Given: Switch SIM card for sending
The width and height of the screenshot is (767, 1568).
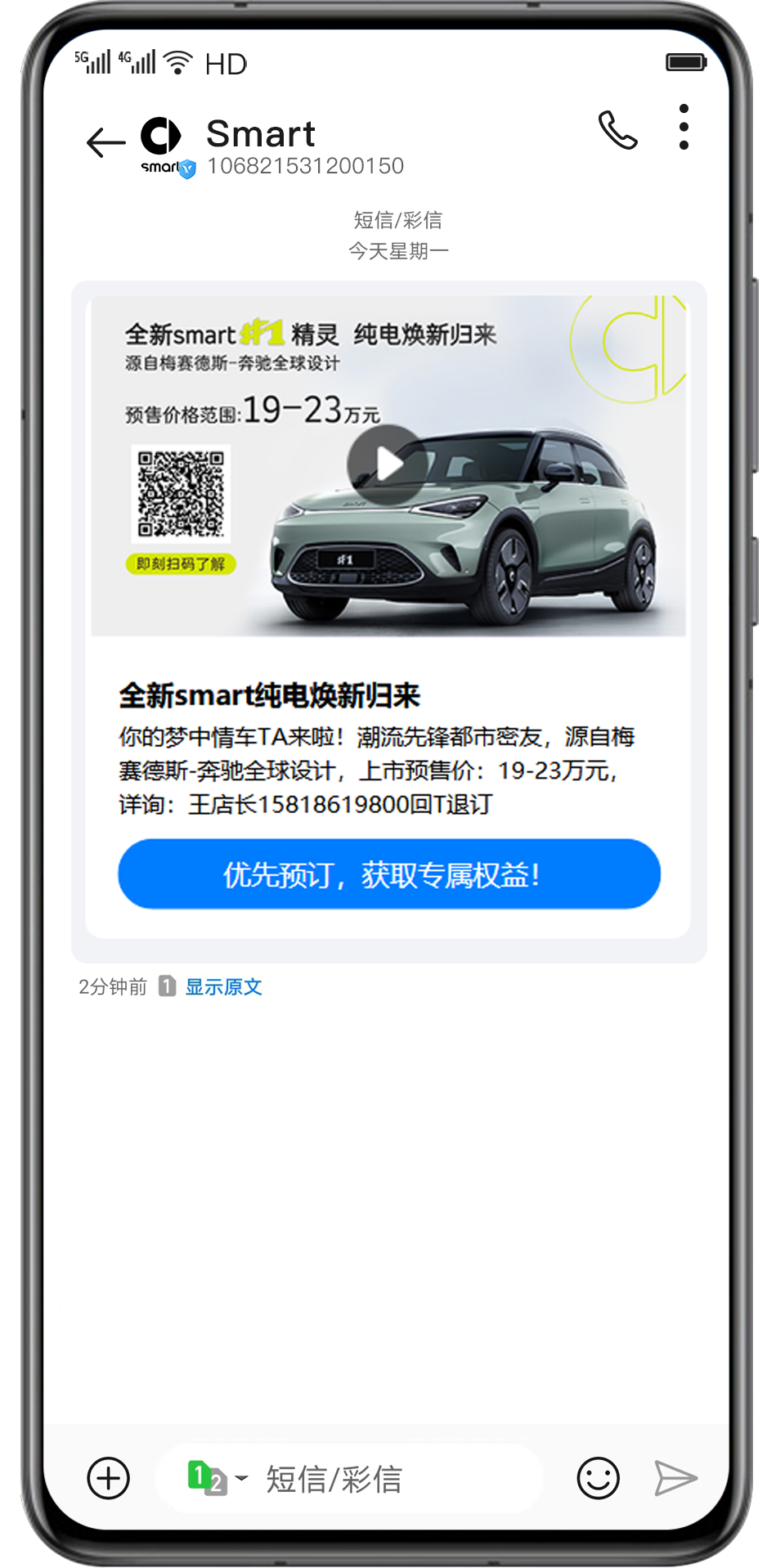Looking at the screenshot, I should coord(217,1478).
